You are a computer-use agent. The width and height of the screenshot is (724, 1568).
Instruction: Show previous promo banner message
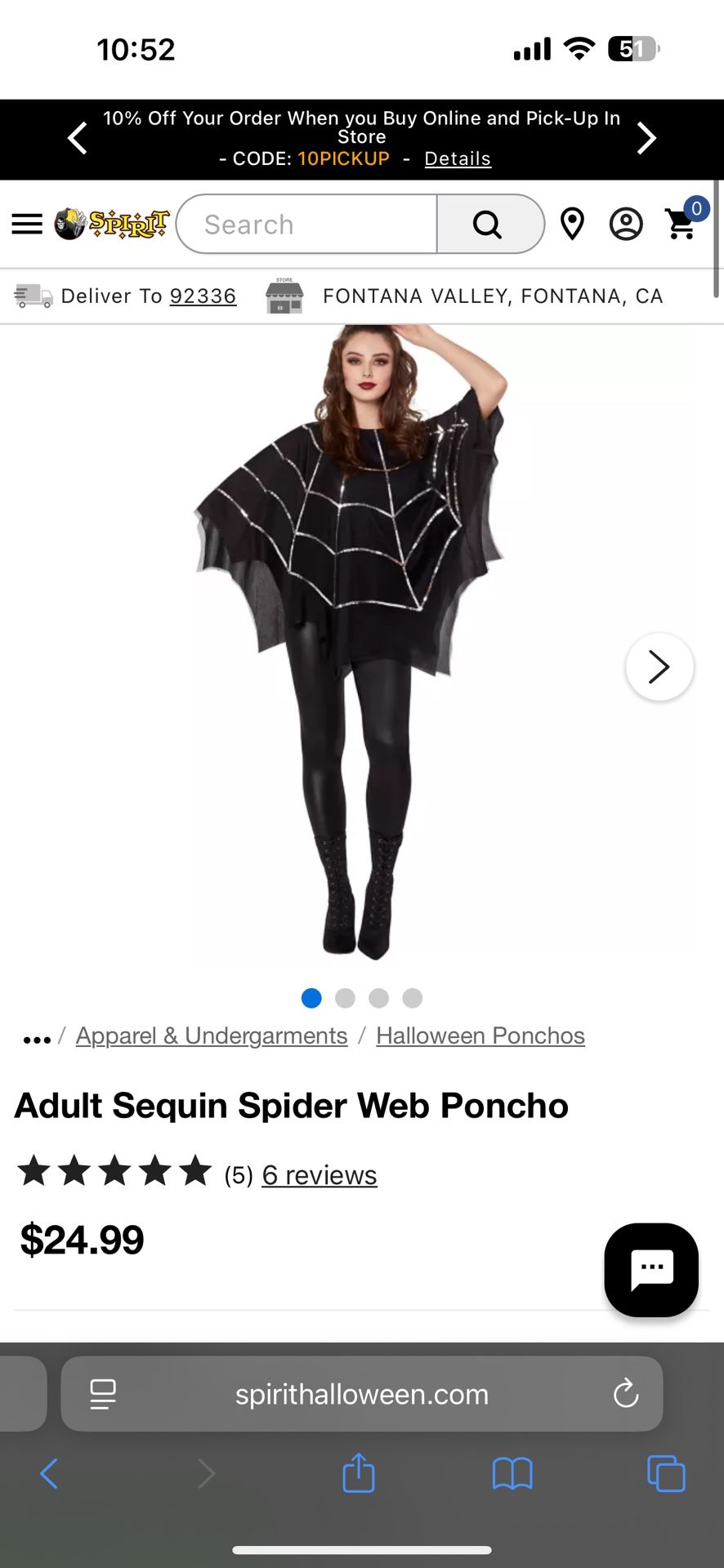click(x=78, y=138)
